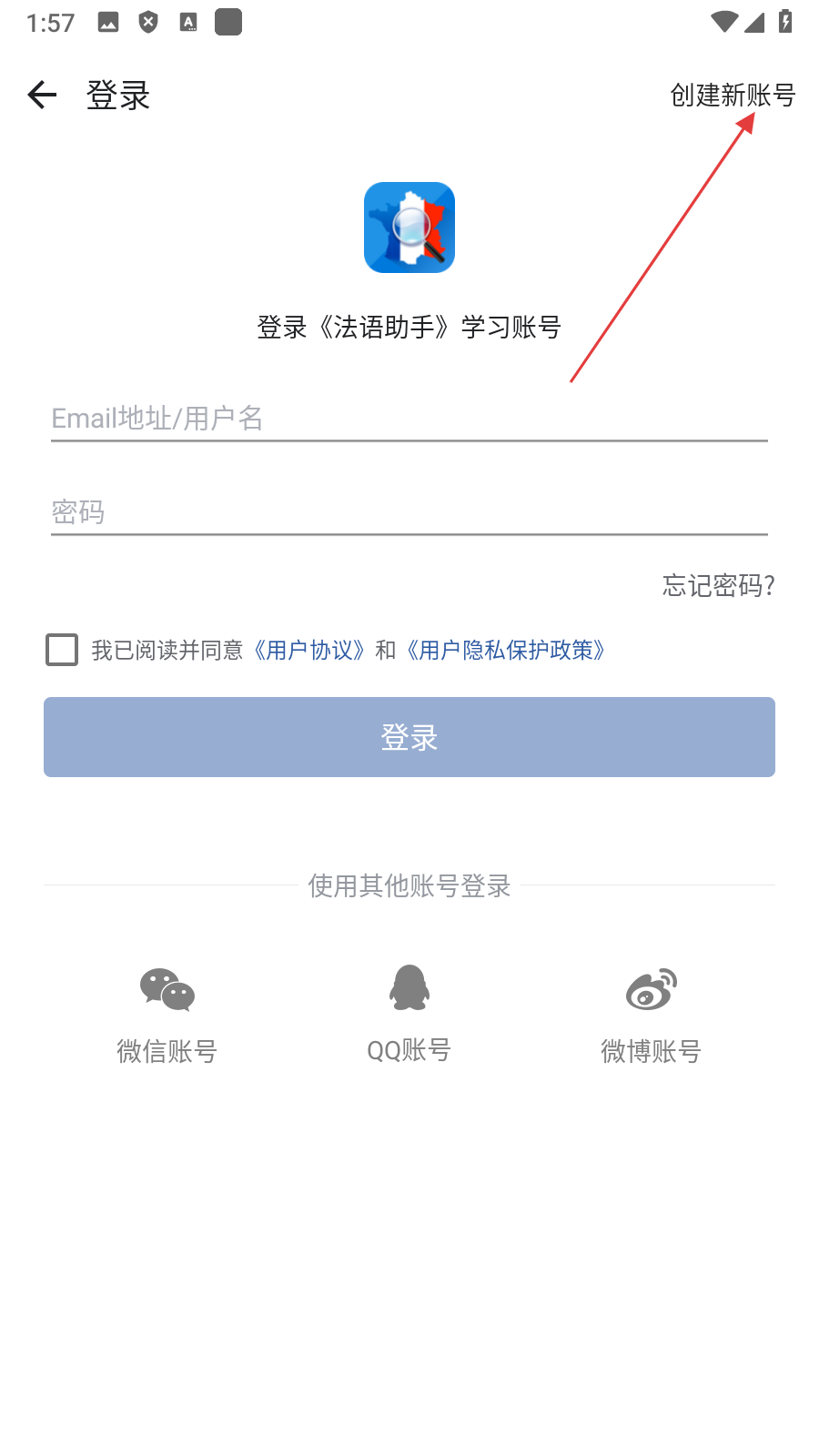Select the 密码 password field
Image resolution: width=819 pixels, height=1456 pixels.
(409, 512)
